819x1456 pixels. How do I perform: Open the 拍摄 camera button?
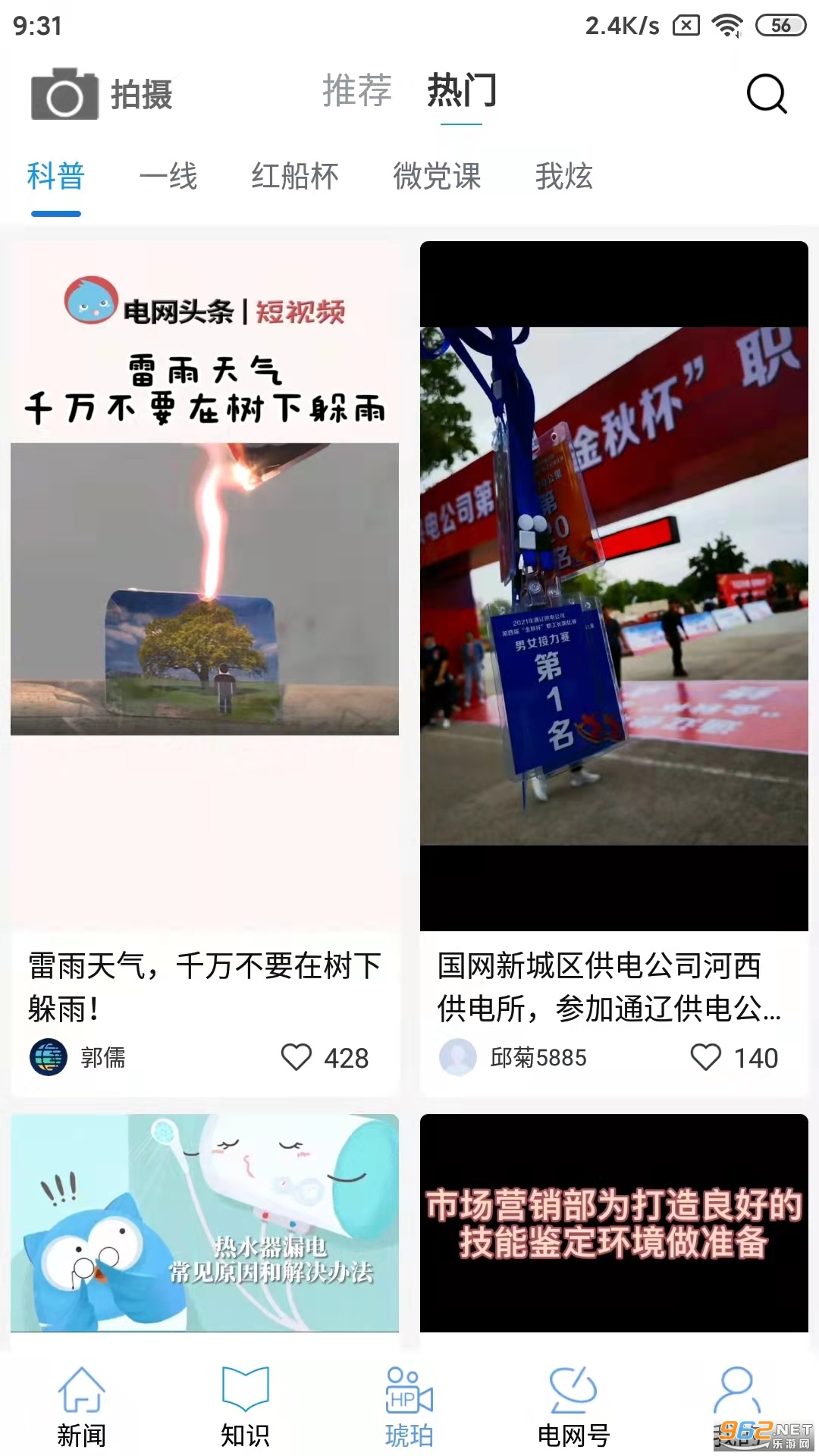tap(102, 94)
